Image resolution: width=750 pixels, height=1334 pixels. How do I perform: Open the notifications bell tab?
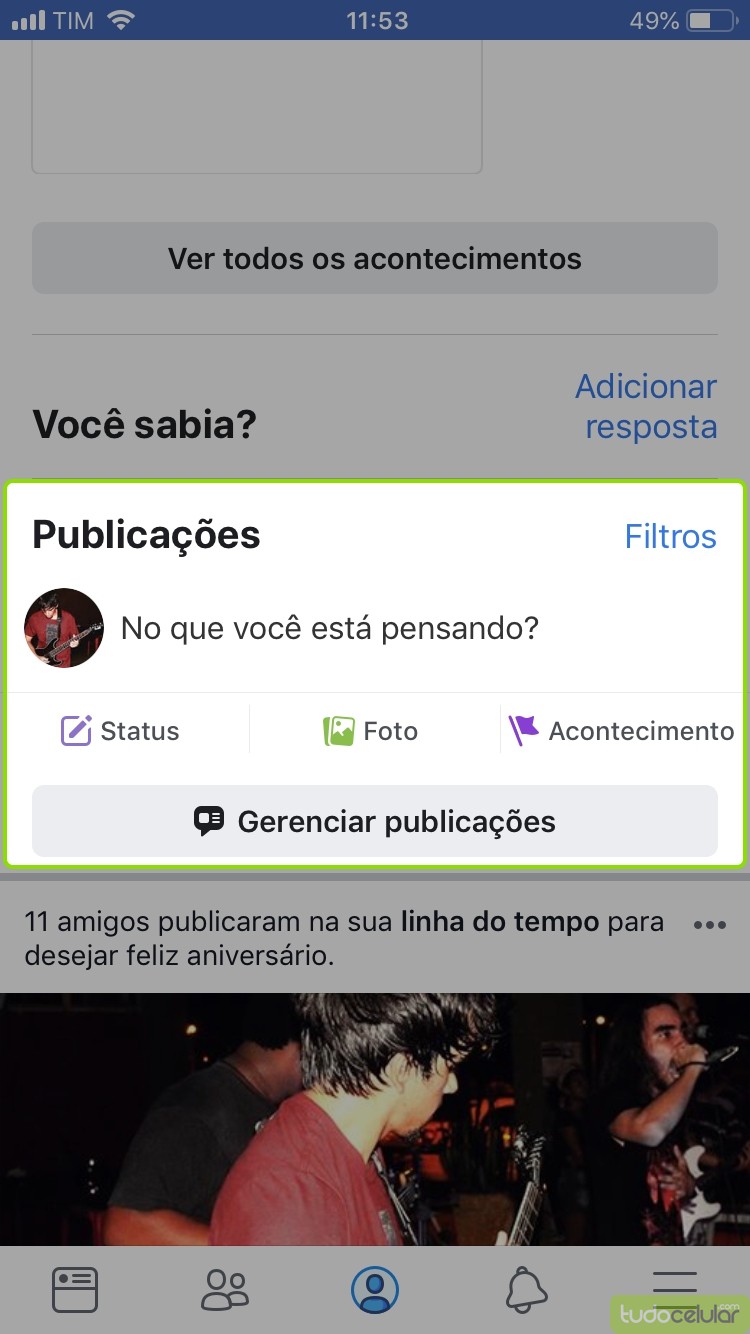click(x=526, y=1290)
